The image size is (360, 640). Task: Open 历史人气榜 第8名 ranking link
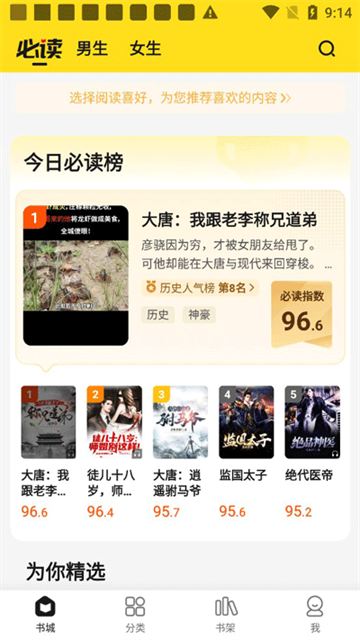tap(200, 288)
